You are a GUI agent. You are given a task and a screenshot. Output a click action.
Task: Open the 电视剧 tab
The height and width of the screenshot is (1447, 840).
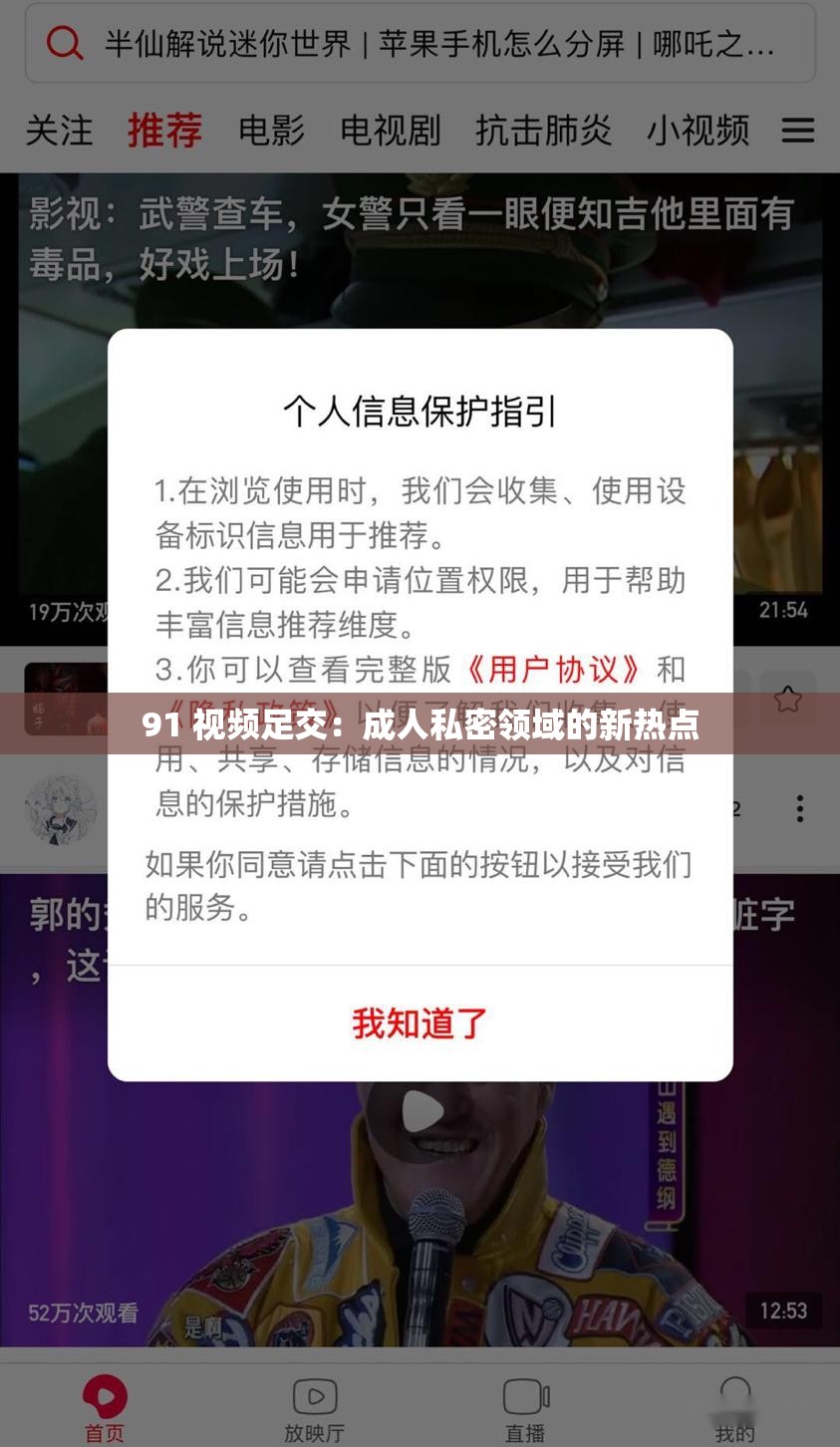[391, 132]
